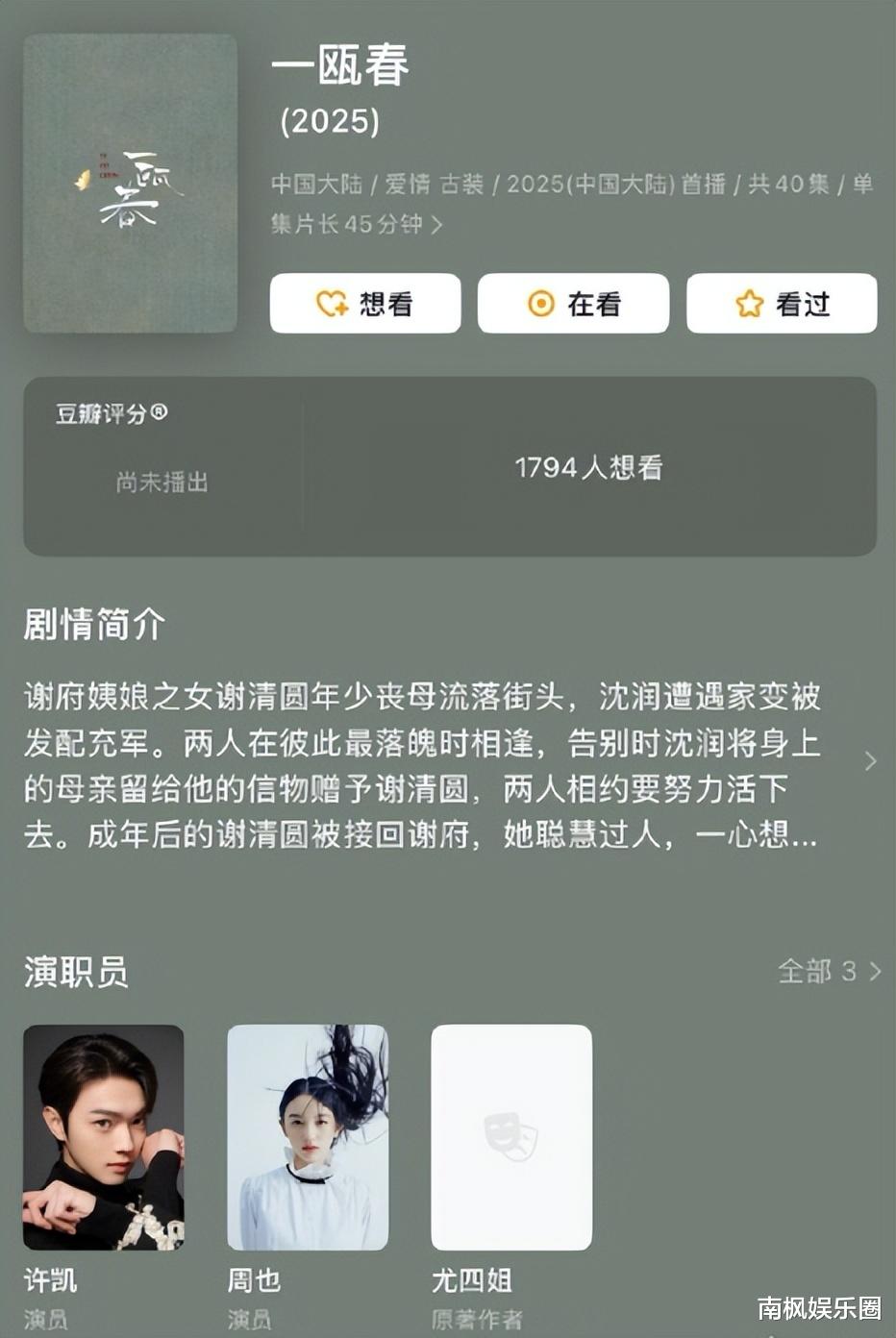This screenshot has width=896, height=1338.
Task: Click 许凯's profile photo
Action: click(x=104, y=1139)
